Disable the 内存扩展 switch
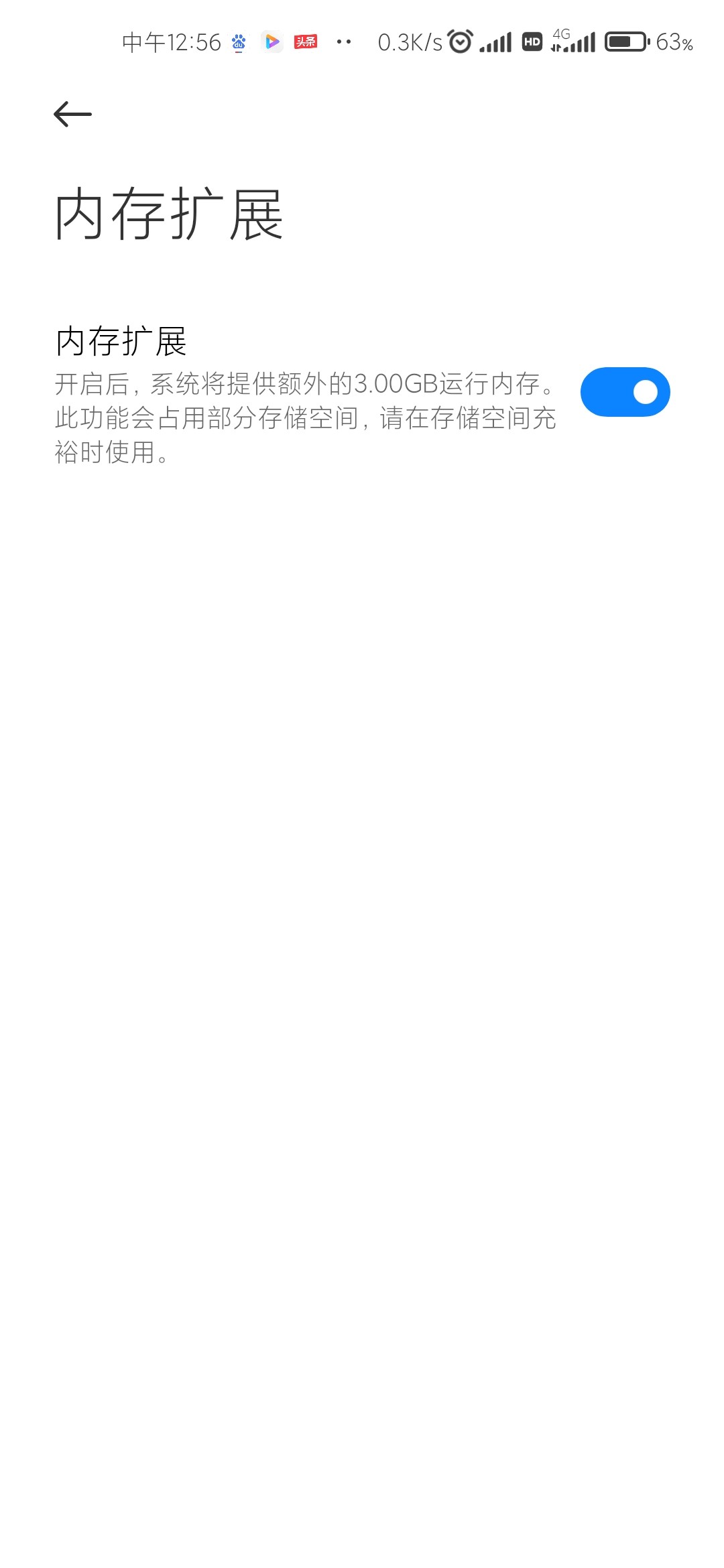The width and height of the screenshot is (724, 1568). coord(625,392)
